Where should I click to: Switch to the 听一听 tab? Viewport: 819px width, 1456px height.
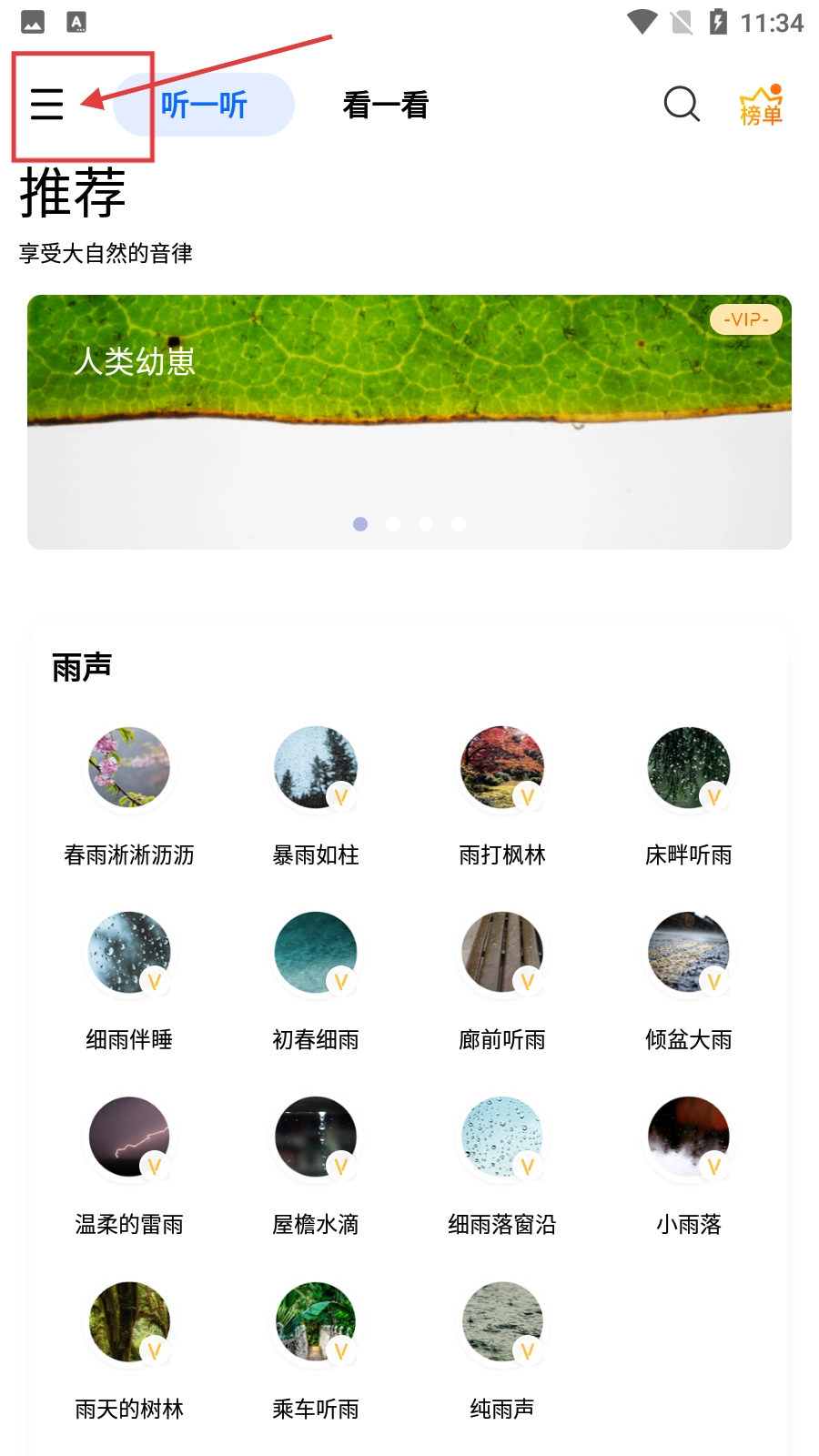point(204,105)
